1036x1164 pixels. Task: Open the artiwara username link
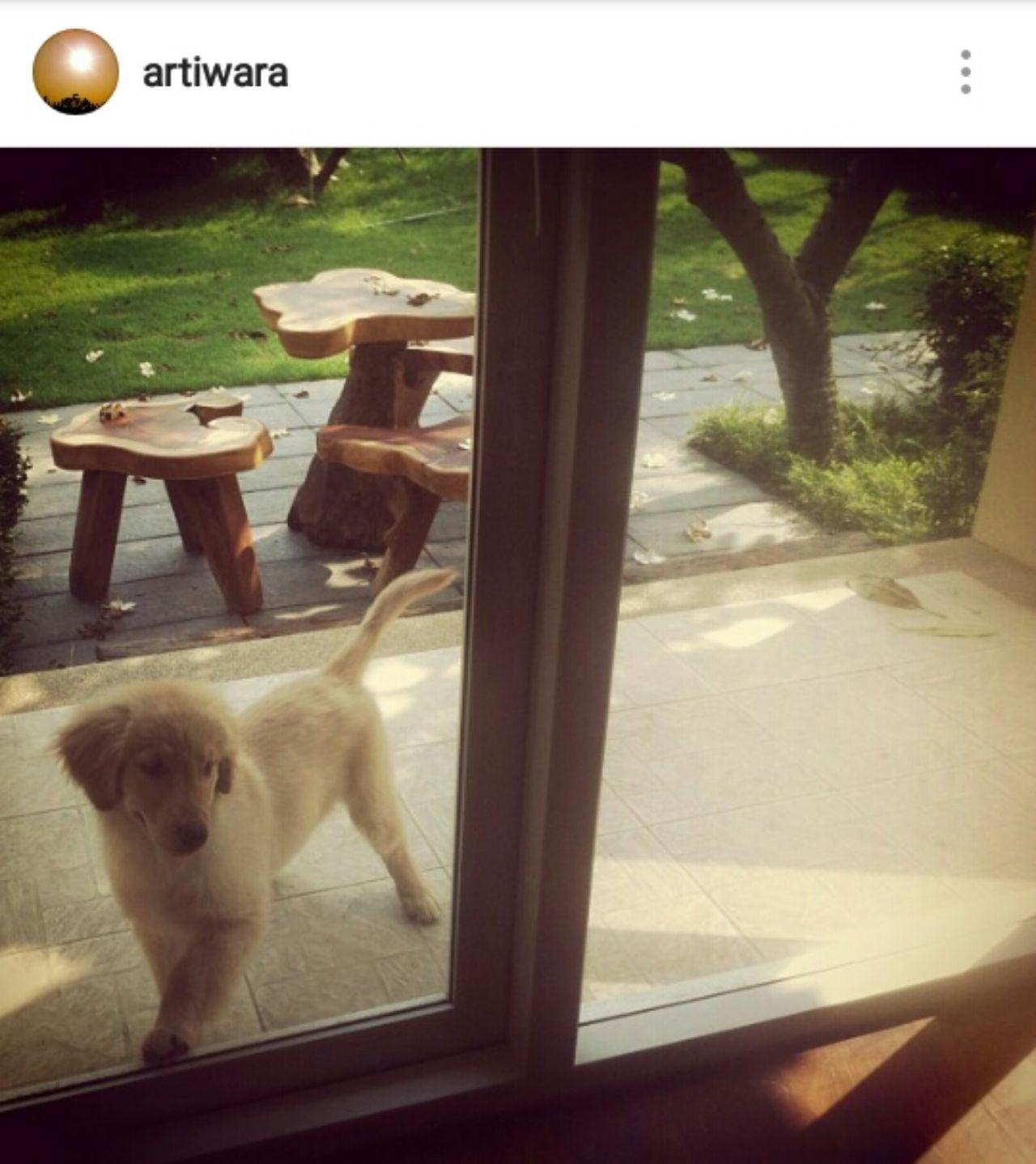pyautogui.click(x=215, y=73)
